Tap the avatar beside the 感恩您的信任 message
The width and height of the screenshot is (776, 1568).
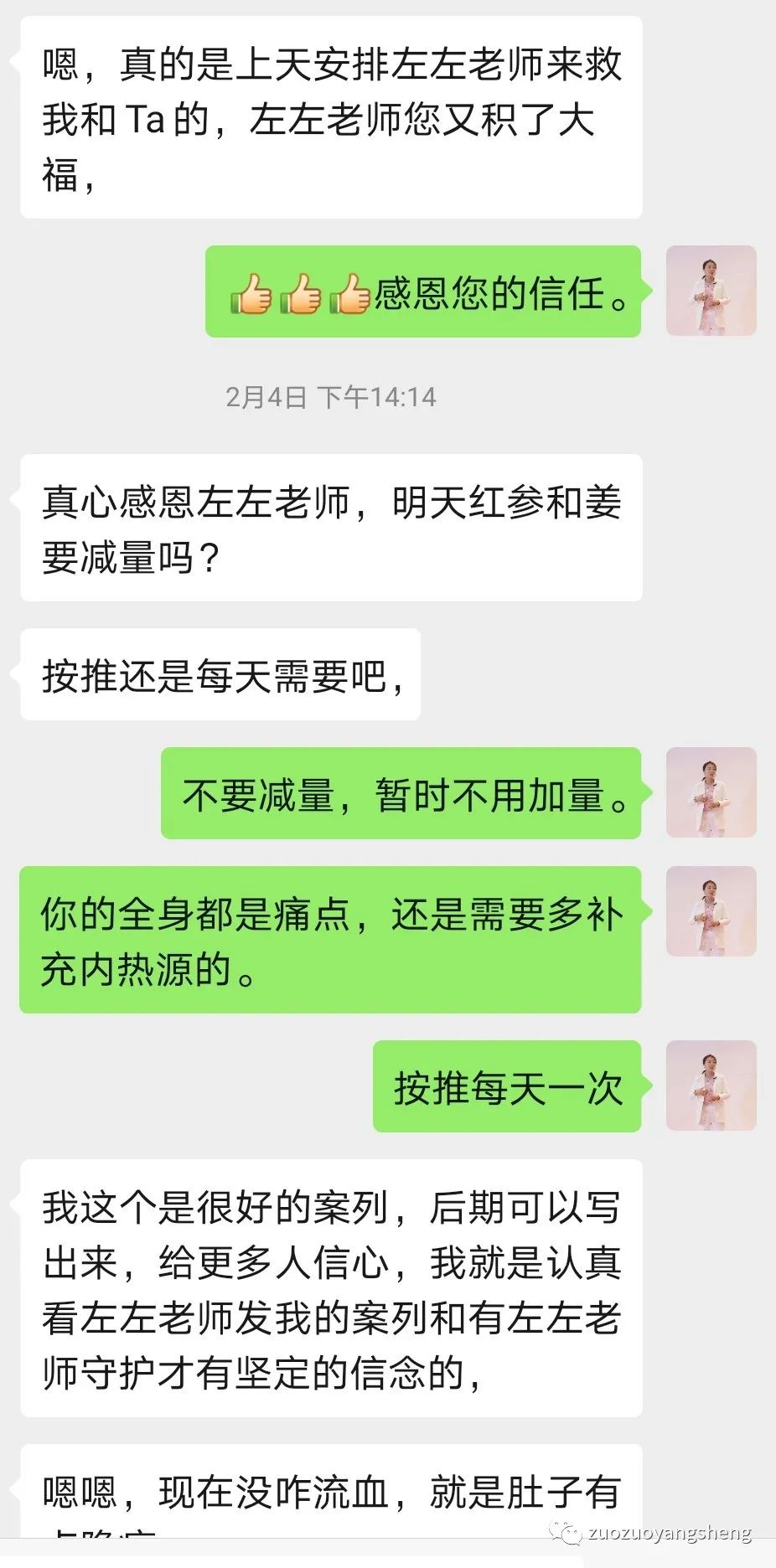[x=711, y=291]
